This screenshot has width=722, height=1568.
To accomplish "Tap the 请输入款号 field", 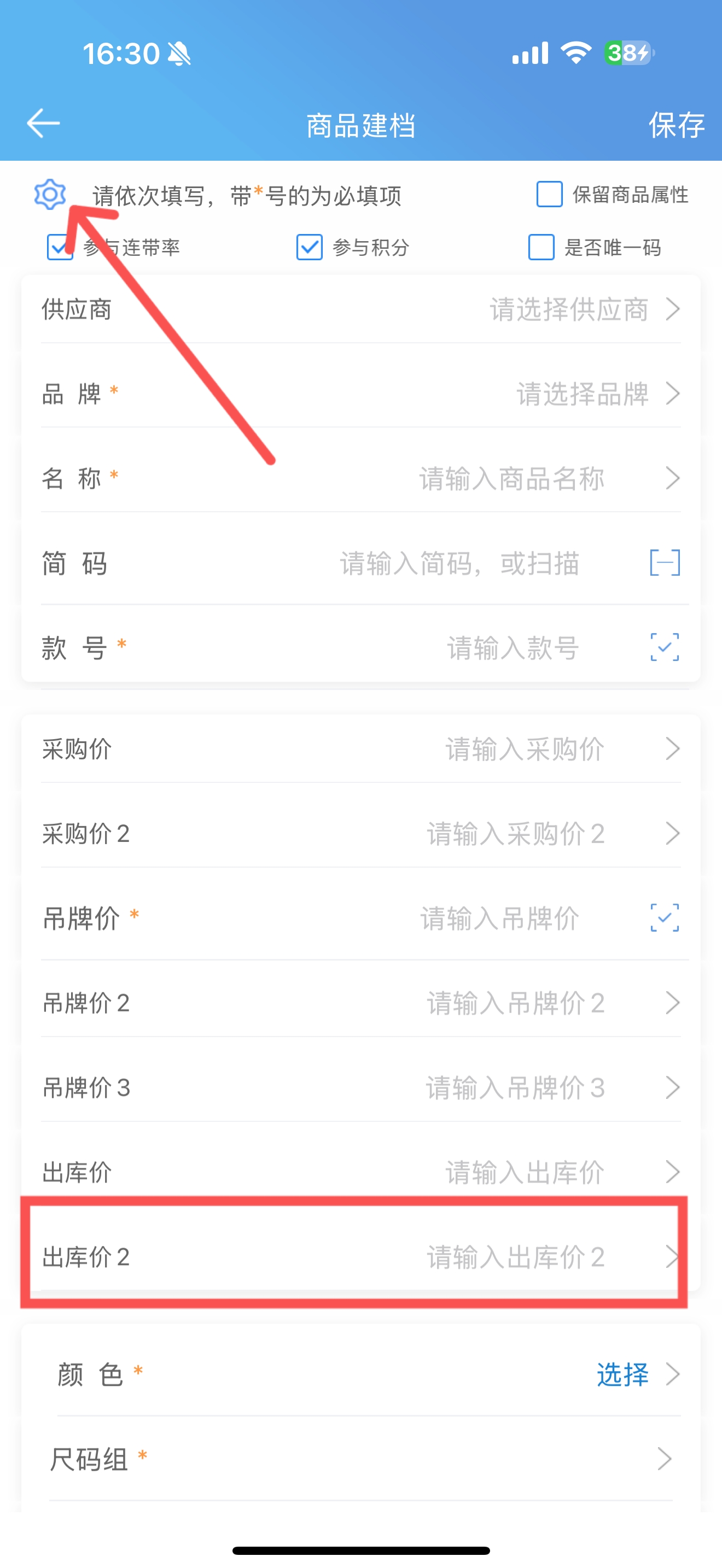I will (513, 648).
